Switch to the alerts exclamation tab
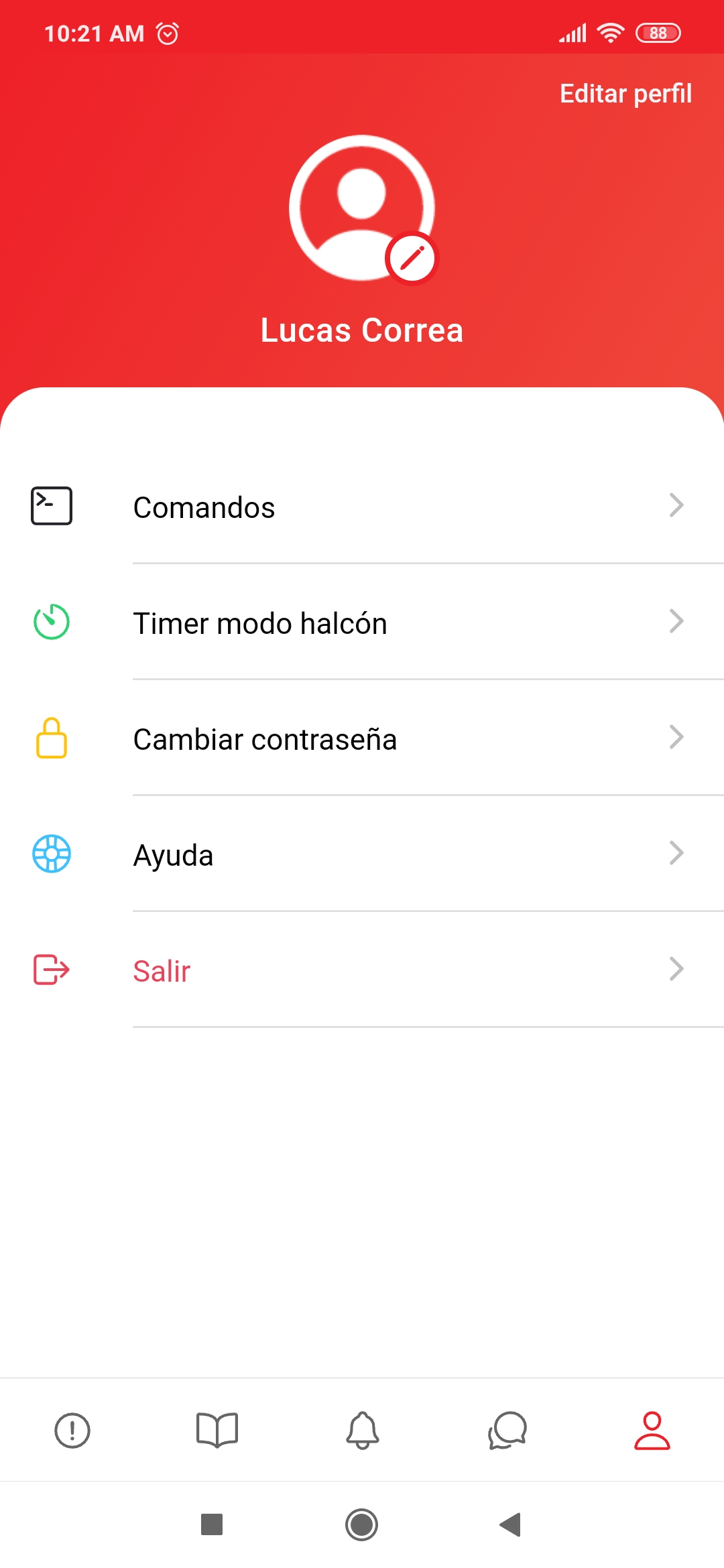724x1568 pixels. point(72,1431)
